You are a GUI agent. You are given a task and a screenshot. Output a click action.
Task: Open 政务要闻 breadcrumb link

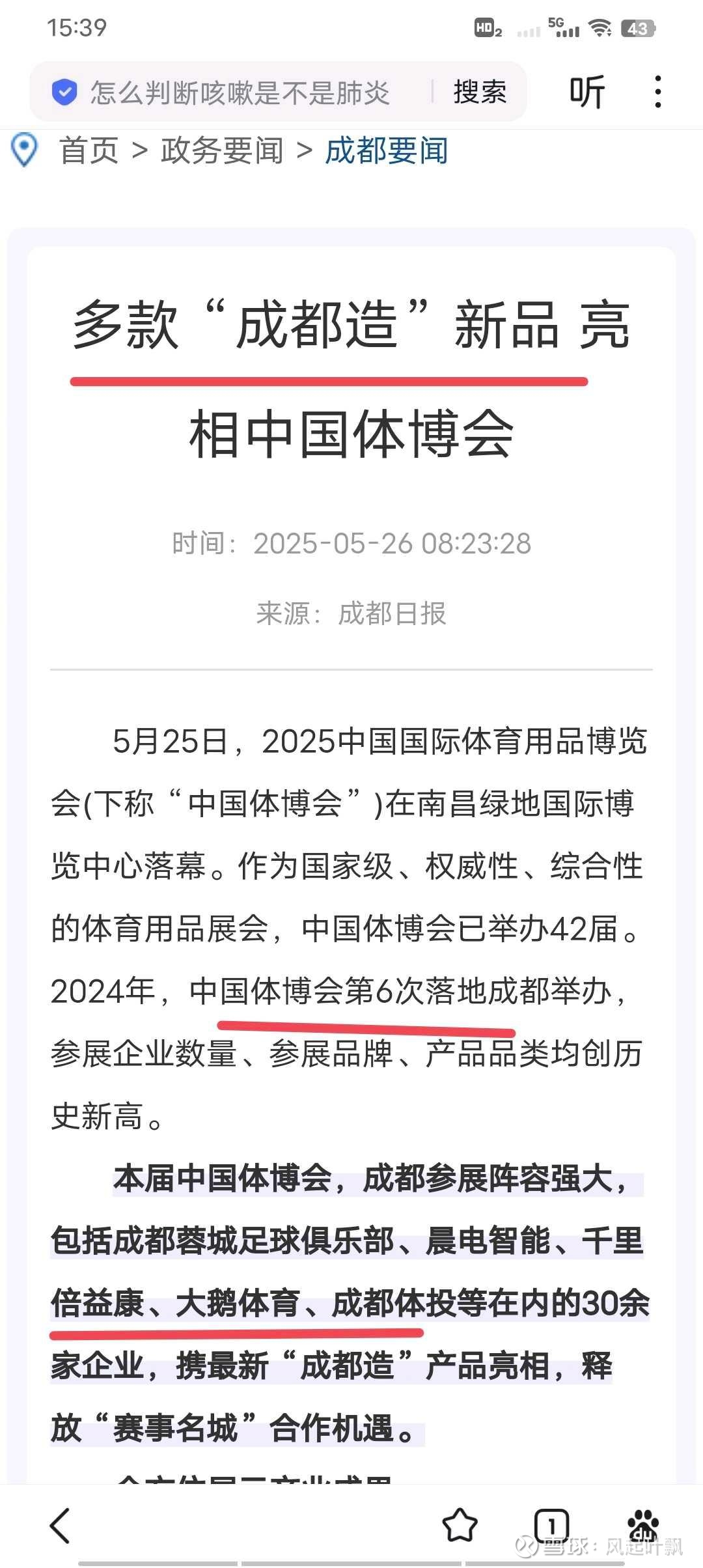pos(222,151)
